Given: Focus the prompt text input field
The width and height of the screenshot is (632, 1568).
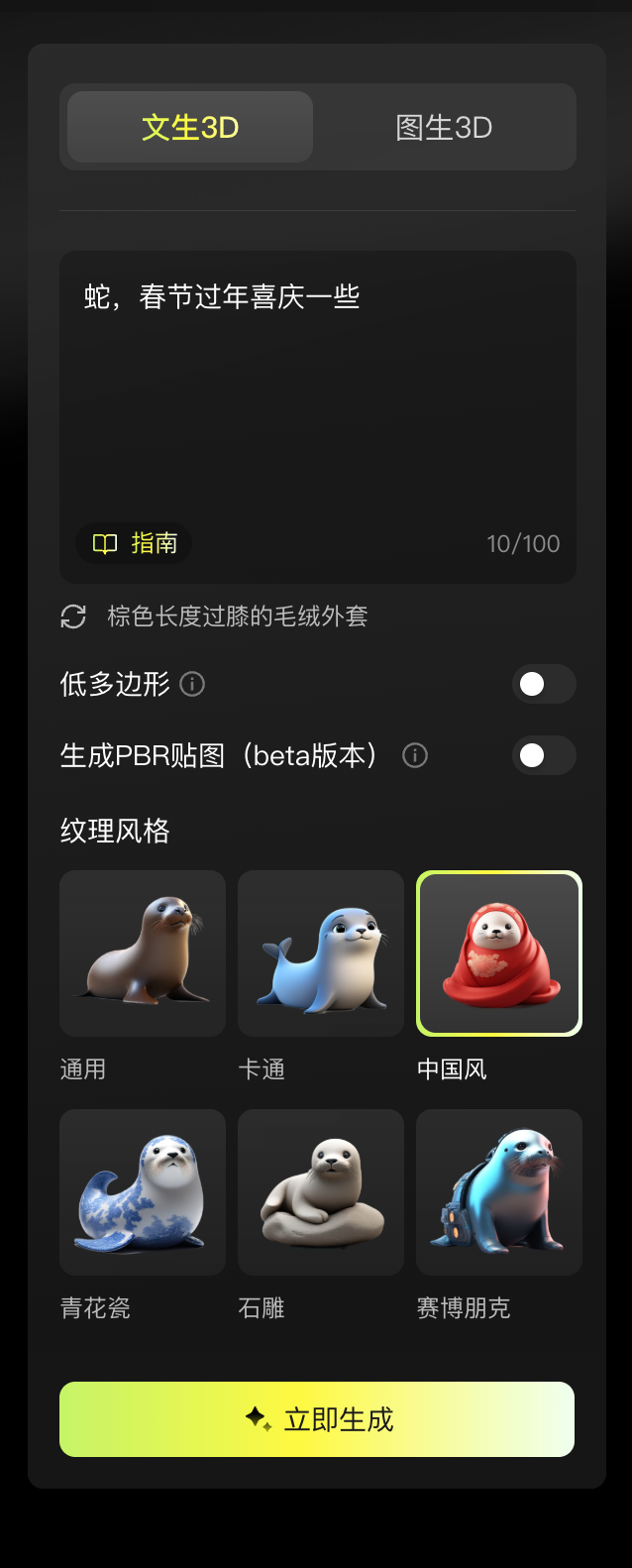Looking at the screenshot, I should pos(317,396).
